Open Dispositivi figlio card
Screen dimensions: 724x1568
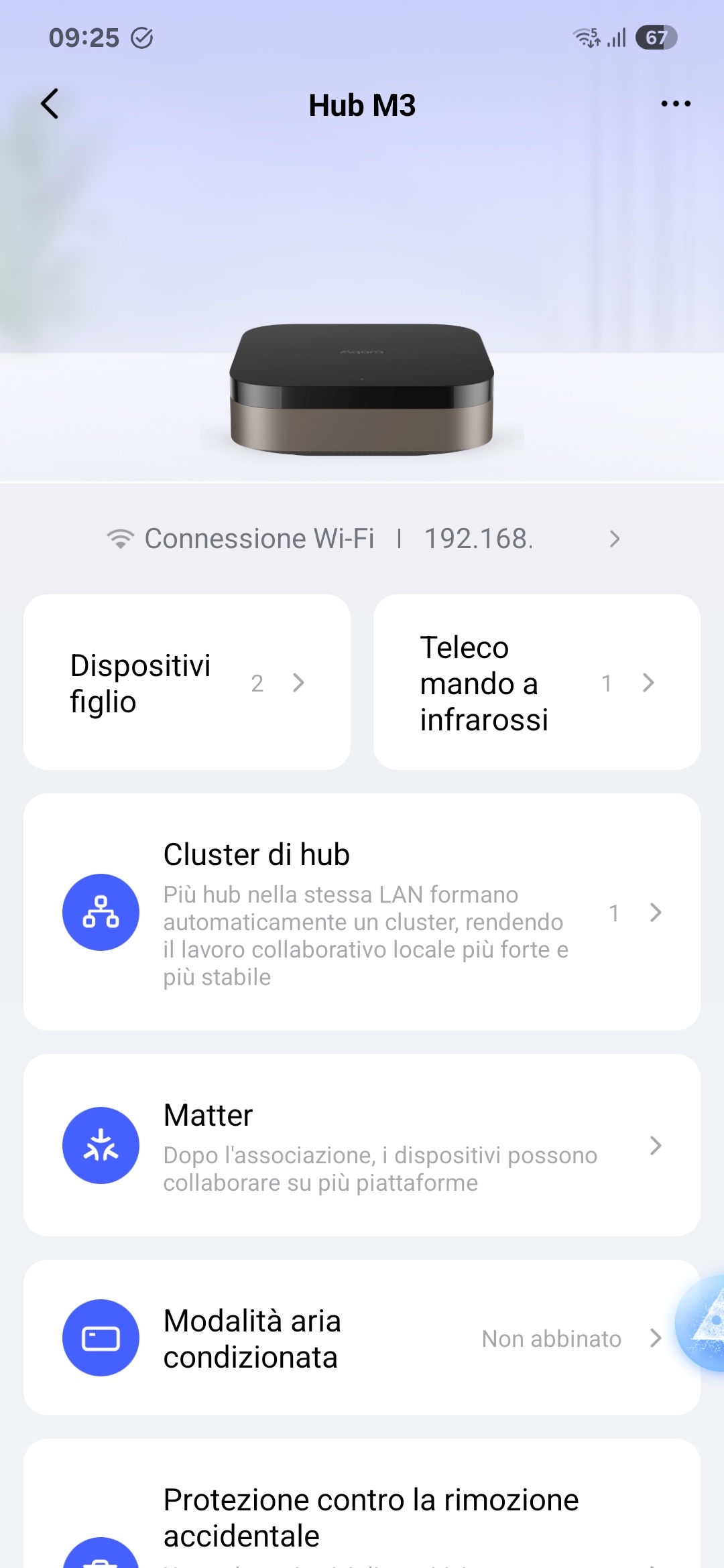coord(187,682)
